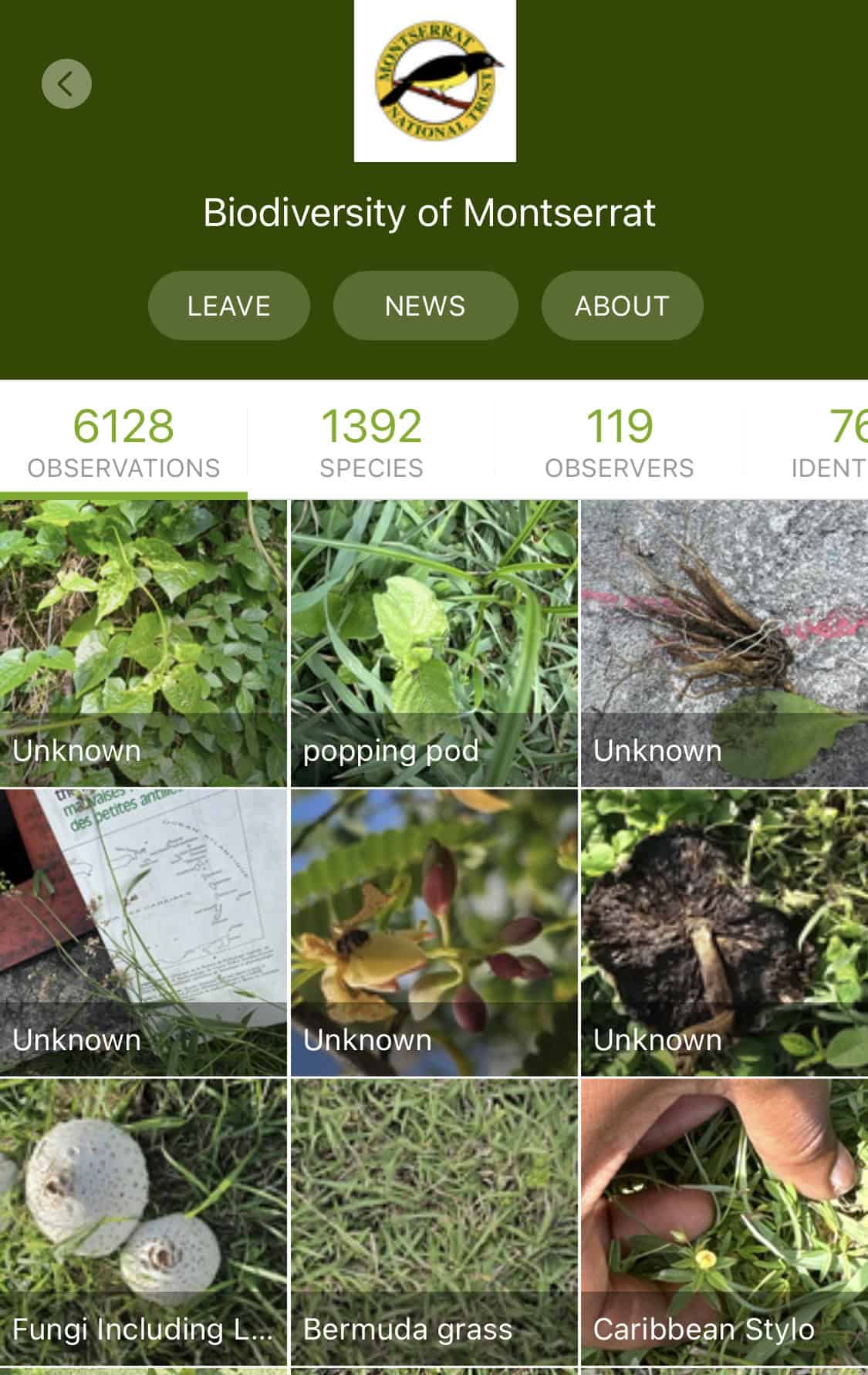This screenshot has height=1375, width=868.
Task: View the ABOUT page
Action: (x=622, y=306)
